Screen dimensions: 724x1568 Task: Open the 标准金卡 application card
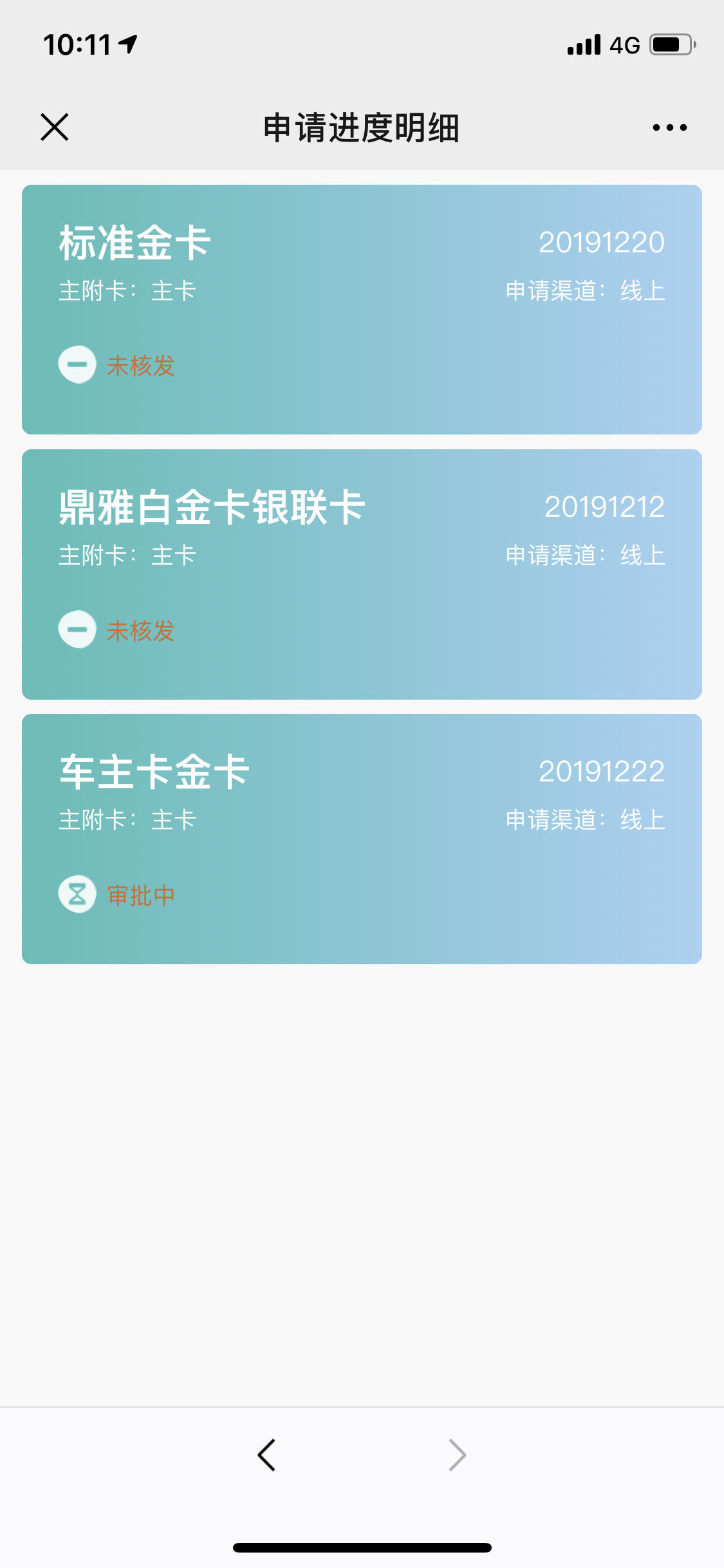362,310
